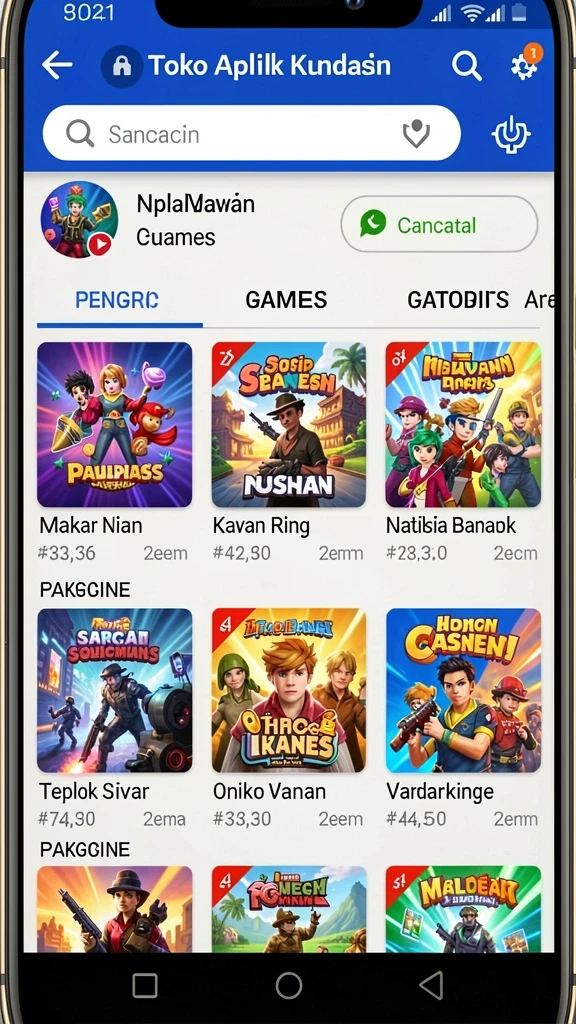Tap the location pin inside the search box
Image resolution: width=576 pixels, height=1024 pixels.
tap(416, 134)
